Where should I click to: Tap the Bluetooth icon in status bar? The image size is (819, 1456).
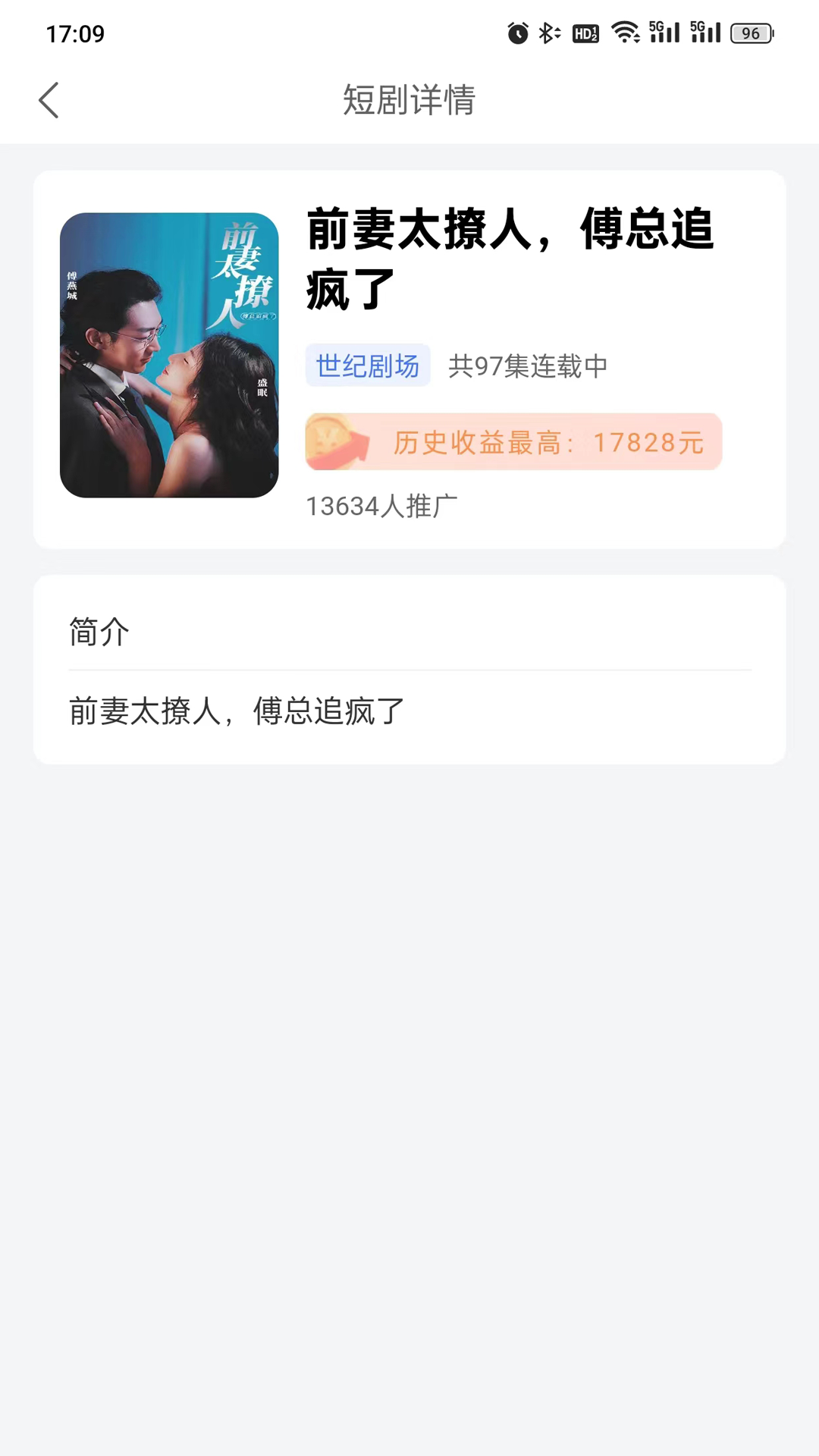click(548, 33)
